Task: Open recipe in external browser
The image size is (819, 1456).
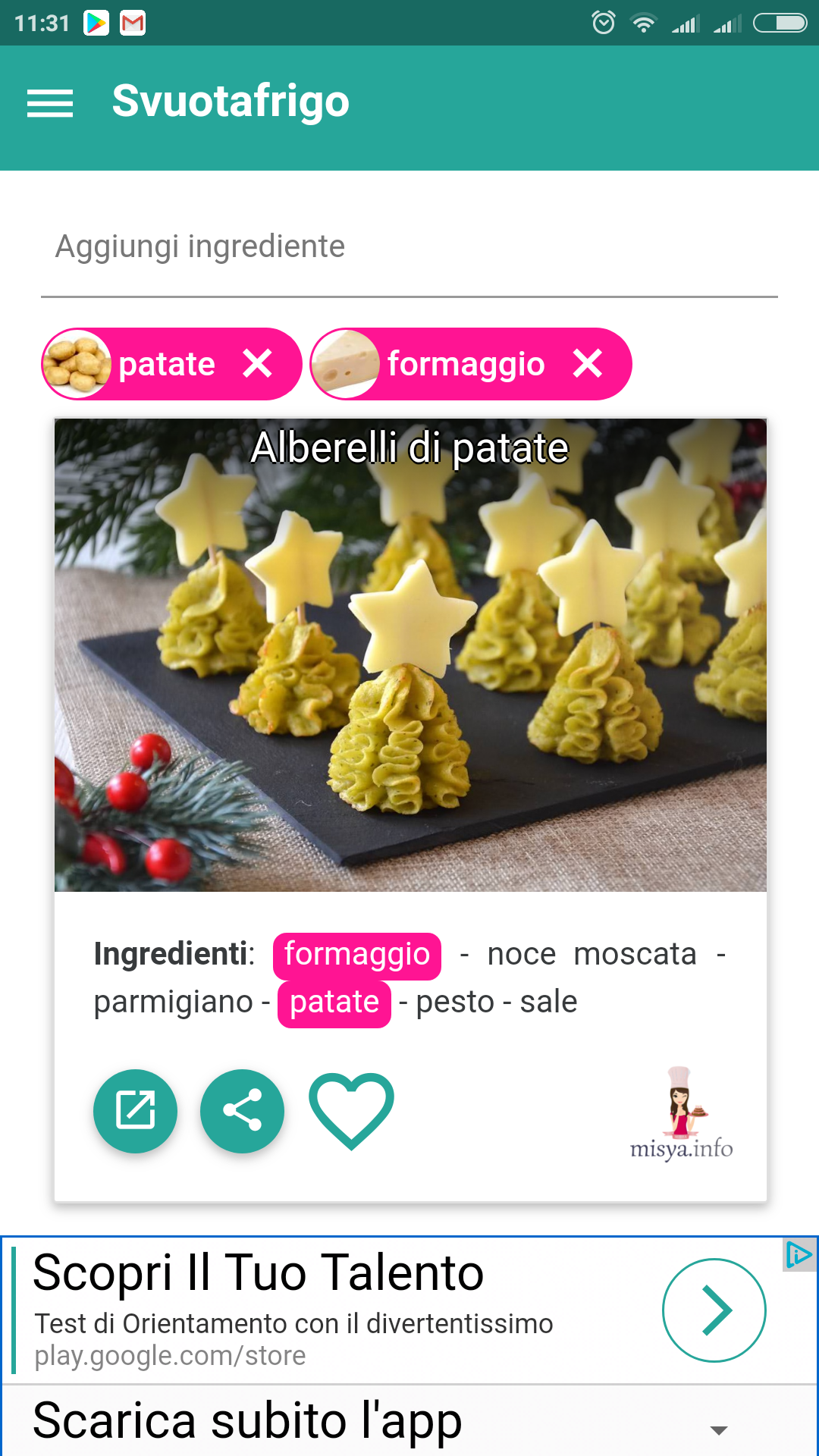Action: (x=135, y=1111)
